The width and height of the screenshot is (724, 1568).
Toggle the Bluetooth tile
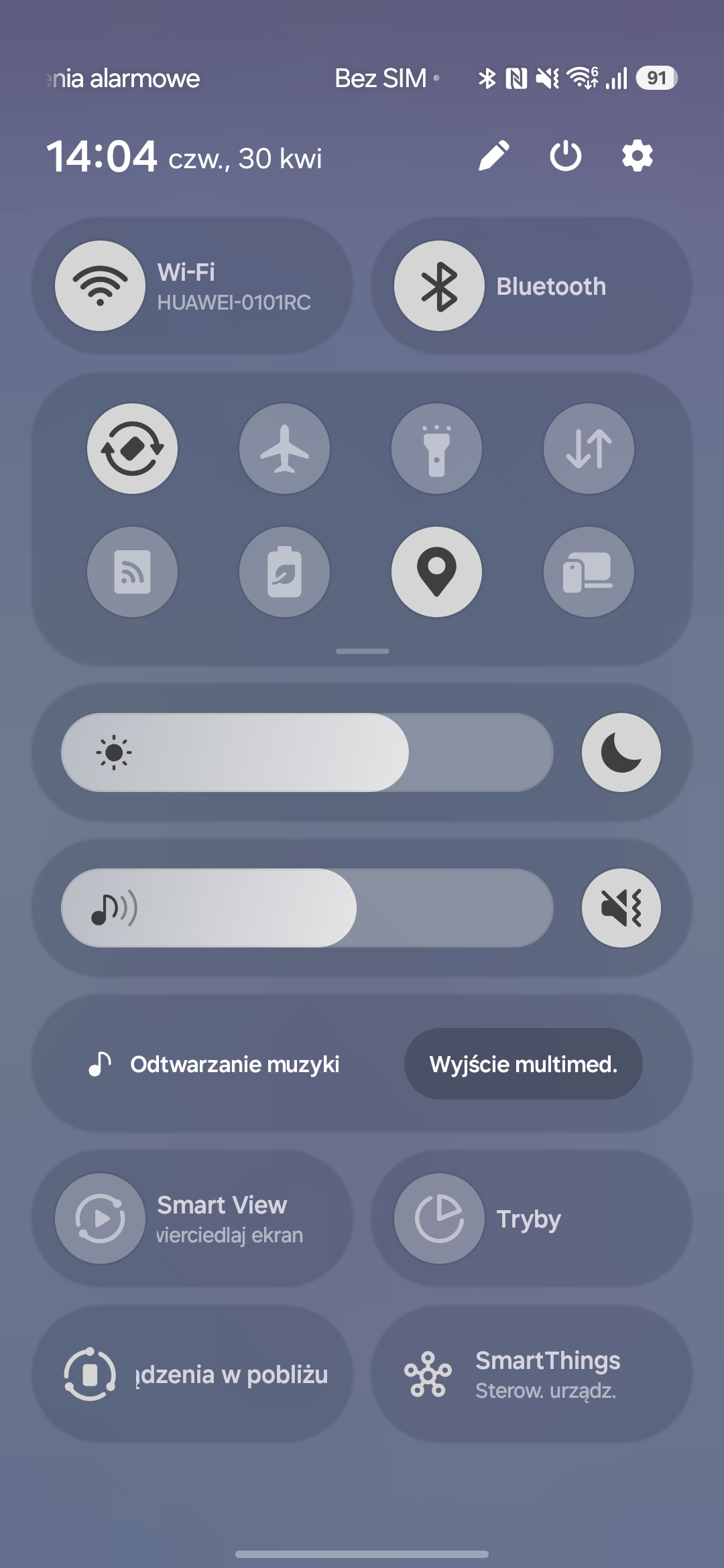point(439,286)
